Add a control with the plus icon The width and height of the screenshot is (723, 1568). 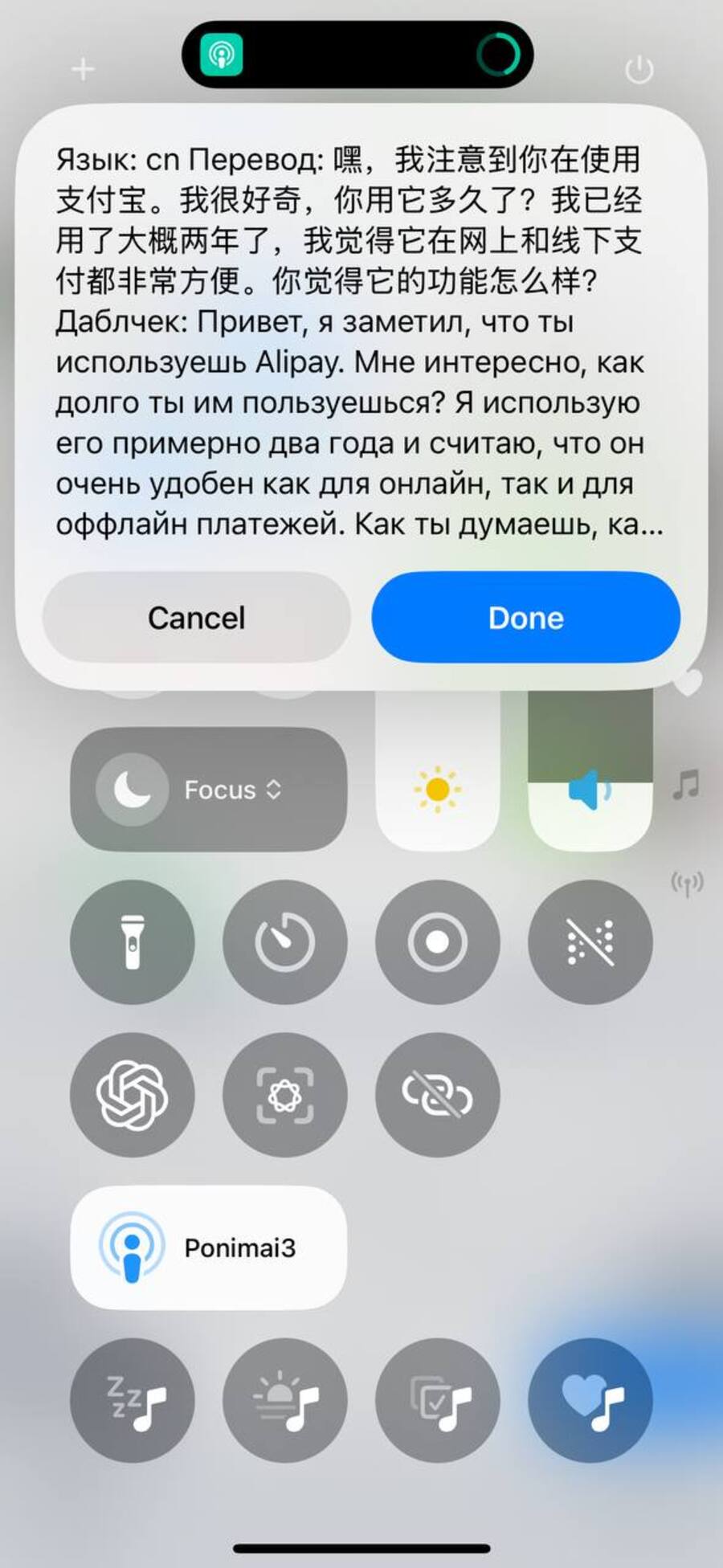pos(84,69)
